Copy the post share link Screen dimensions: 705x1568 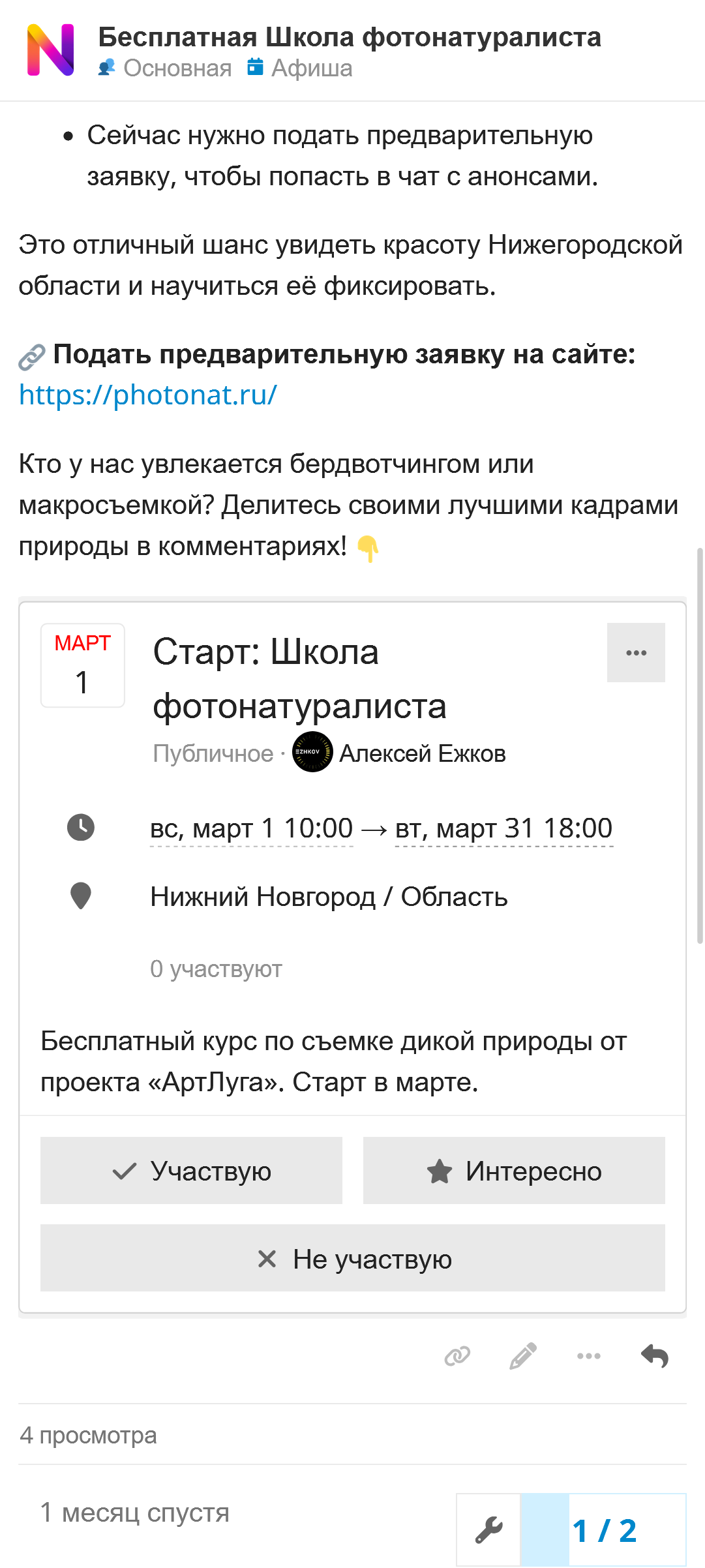(x=457, y=1356)
